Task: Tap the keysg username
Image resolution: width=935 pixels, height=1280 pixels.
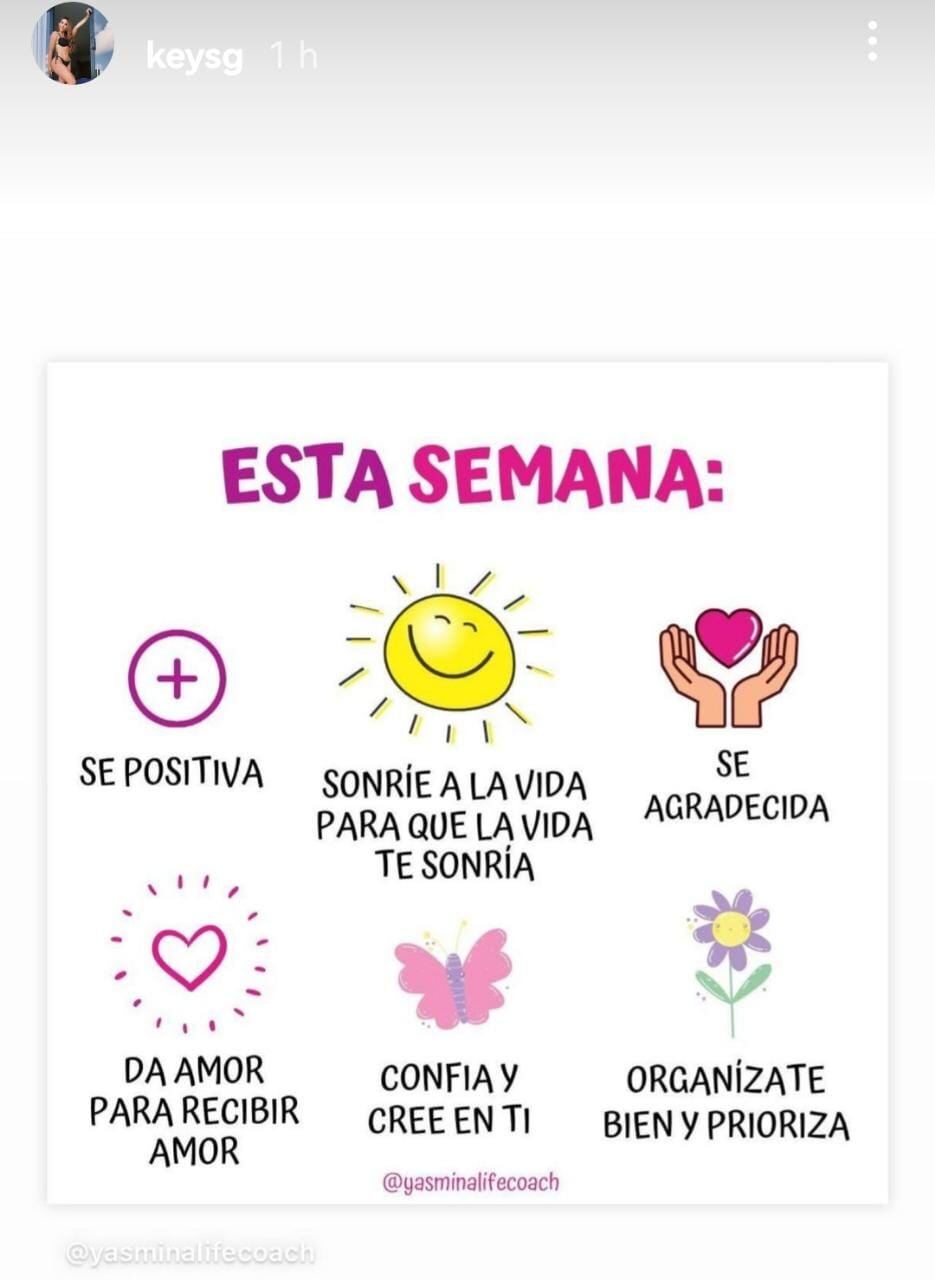Action: 194,57
